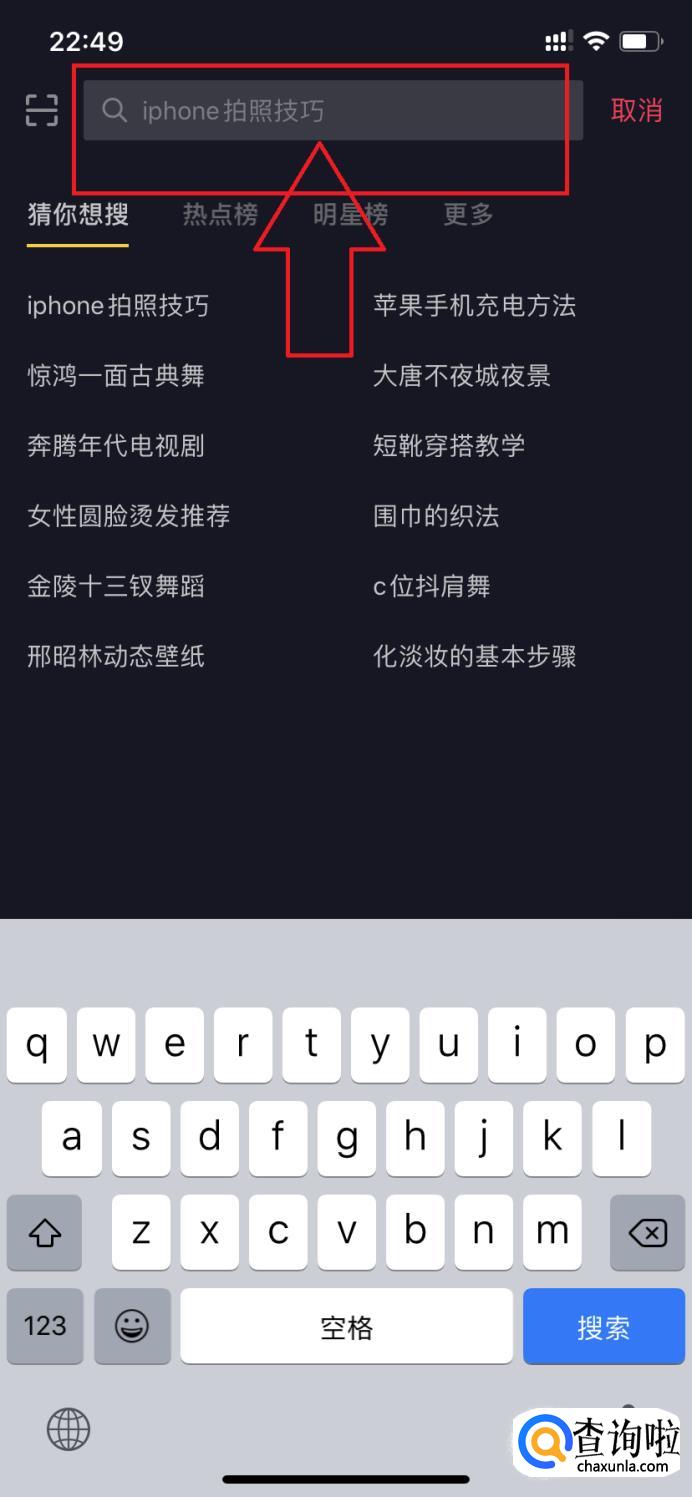Select suggestion 金陵十三钗舞蹈
Screen dimensions: 692x1497
(x=116, y=586)
